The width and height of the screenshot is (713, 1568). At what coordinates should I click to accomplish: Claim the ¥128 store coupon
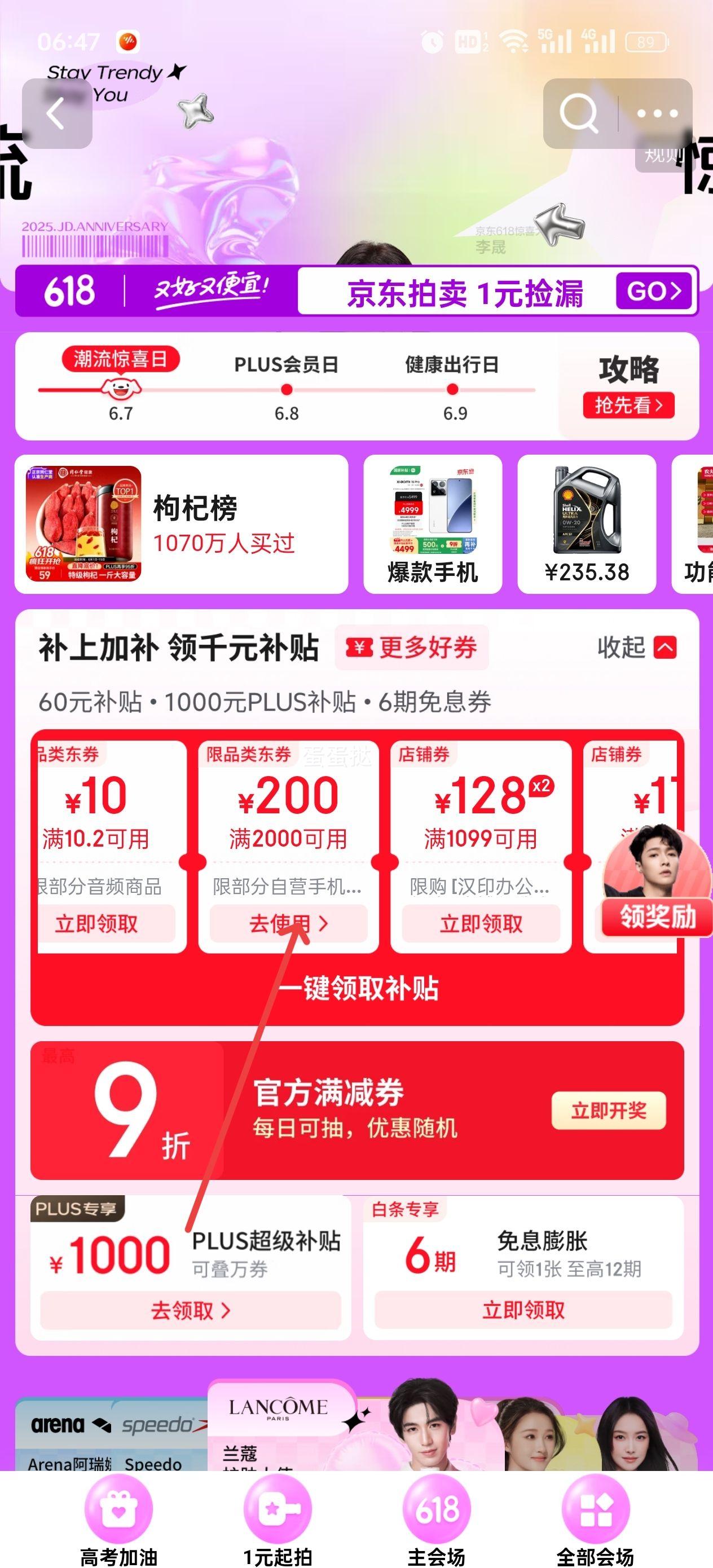[481, 923]
